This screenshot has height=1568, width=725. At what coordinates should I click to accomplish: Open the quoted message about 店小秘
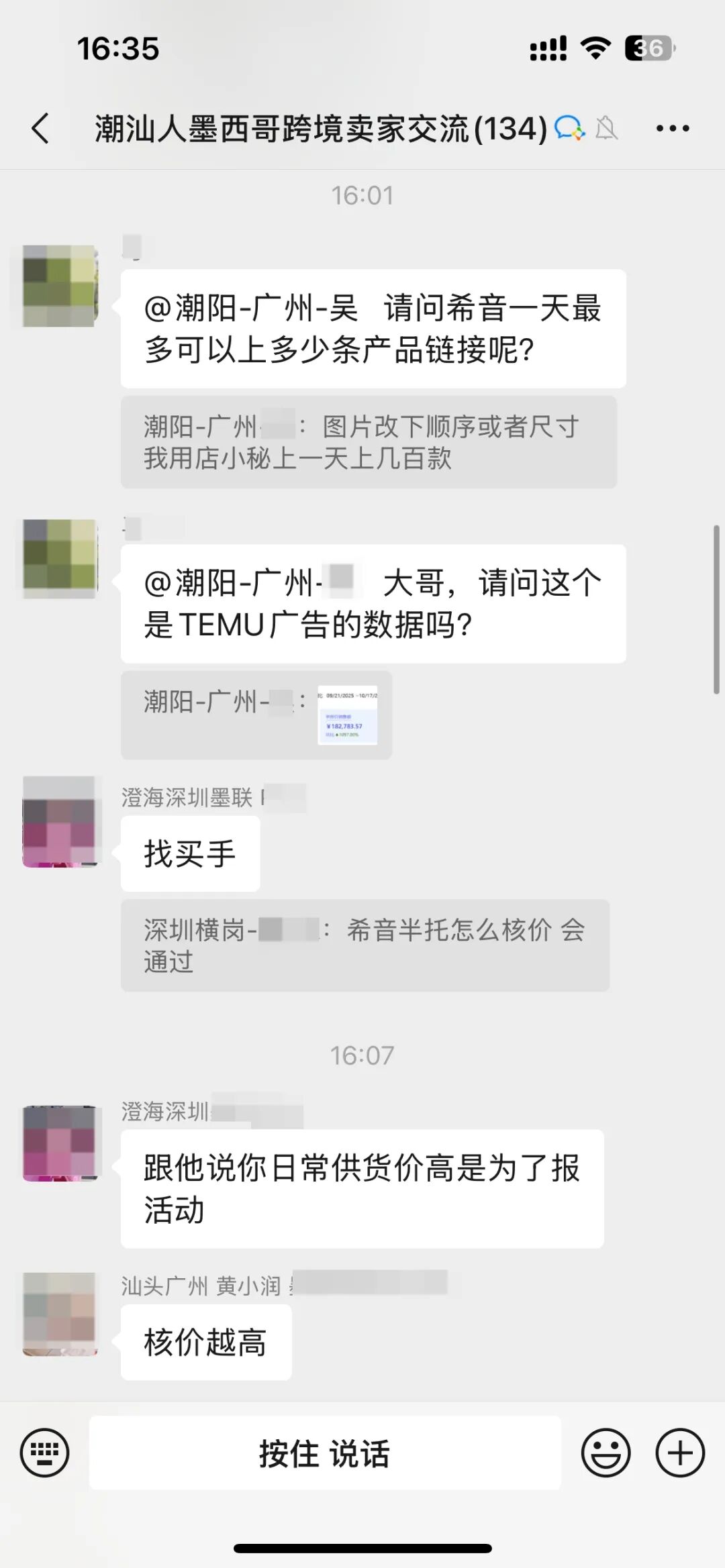pos(368,443)
